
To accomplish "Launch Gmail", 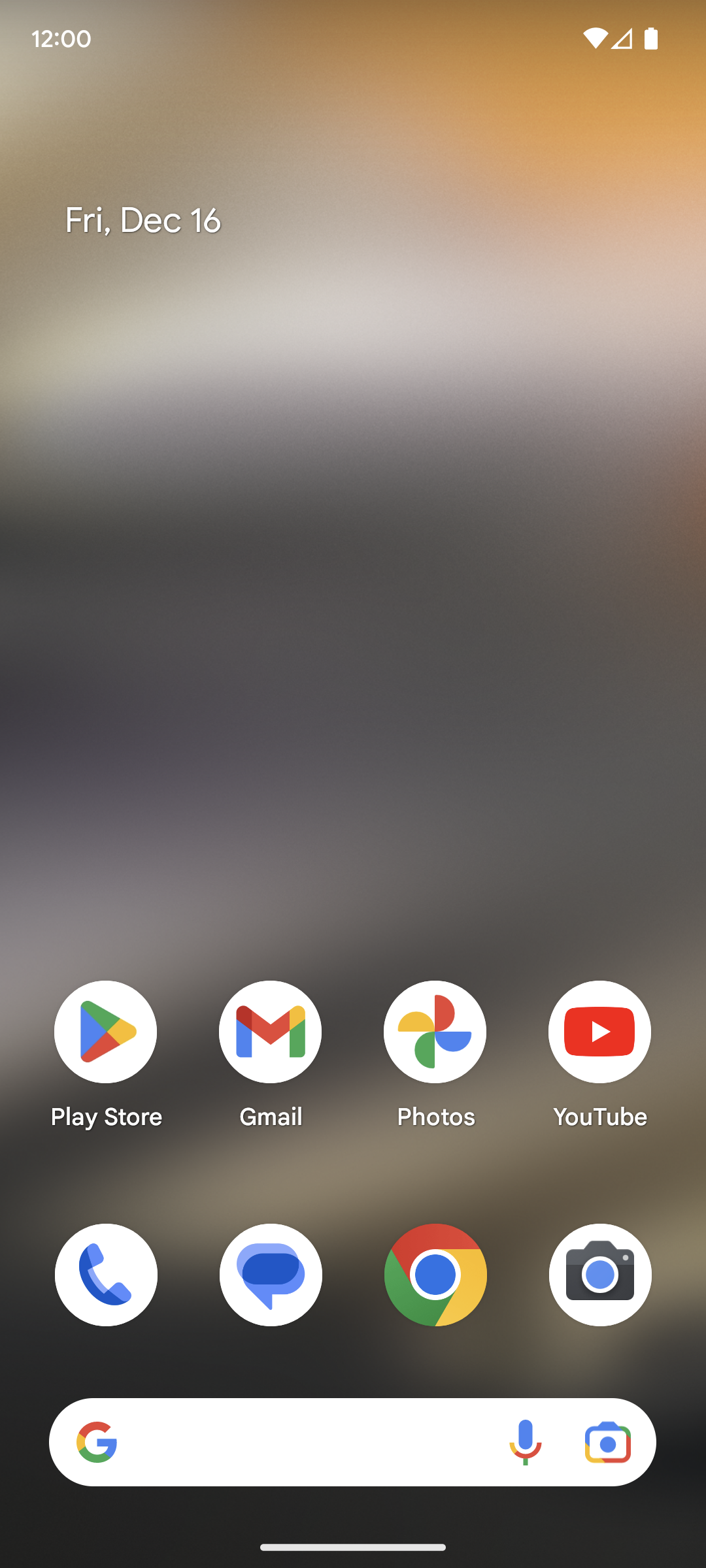I will coord(271,1032).
